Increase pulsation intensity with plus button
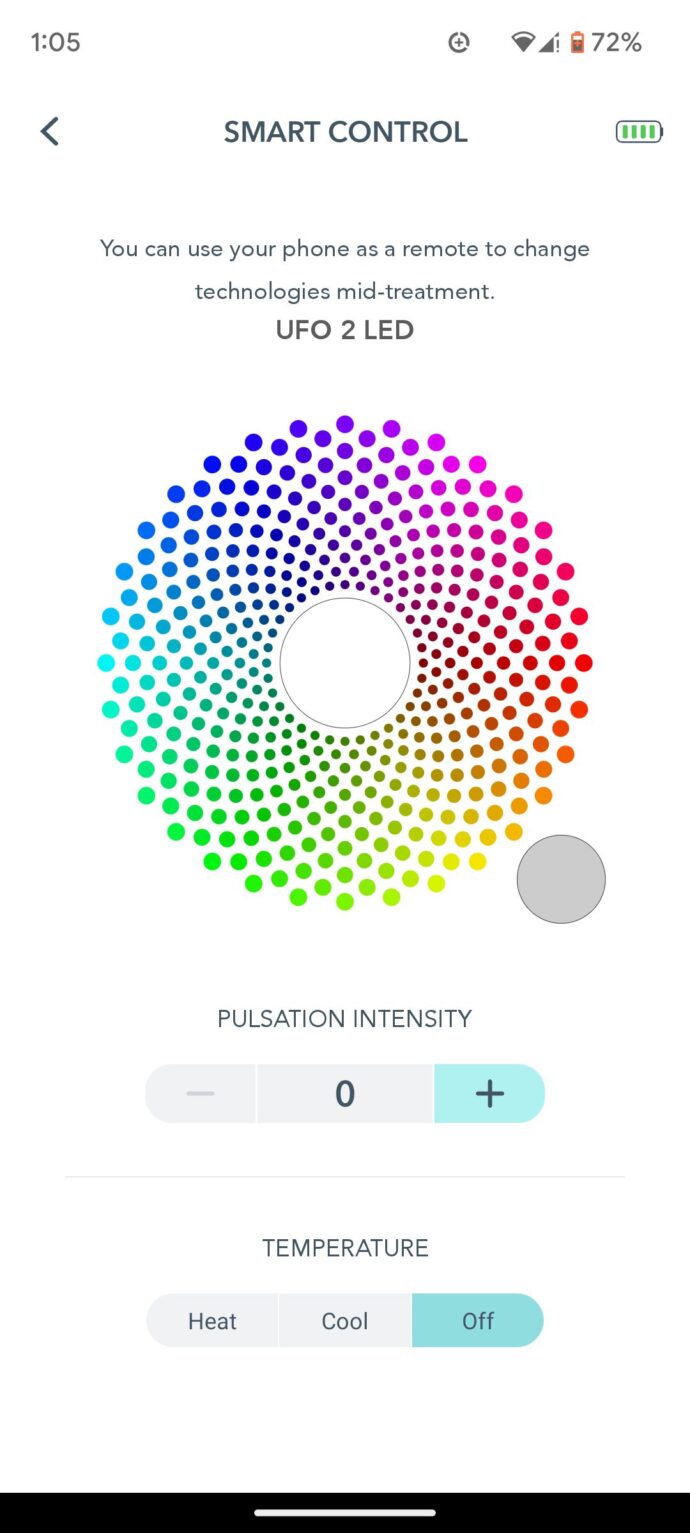 pyautogui.click(x=489, y=1093)
